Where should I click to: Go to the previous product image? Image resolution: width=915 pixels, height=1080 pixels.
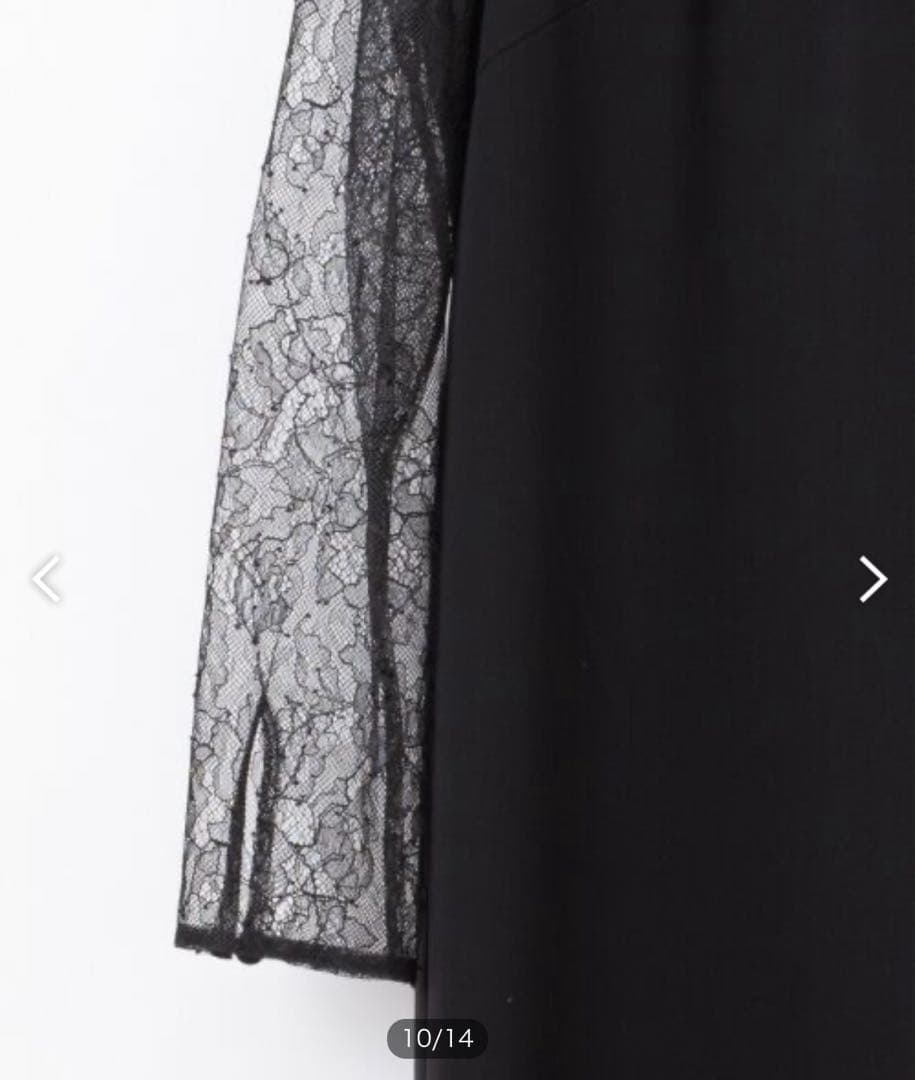(46, 579)
